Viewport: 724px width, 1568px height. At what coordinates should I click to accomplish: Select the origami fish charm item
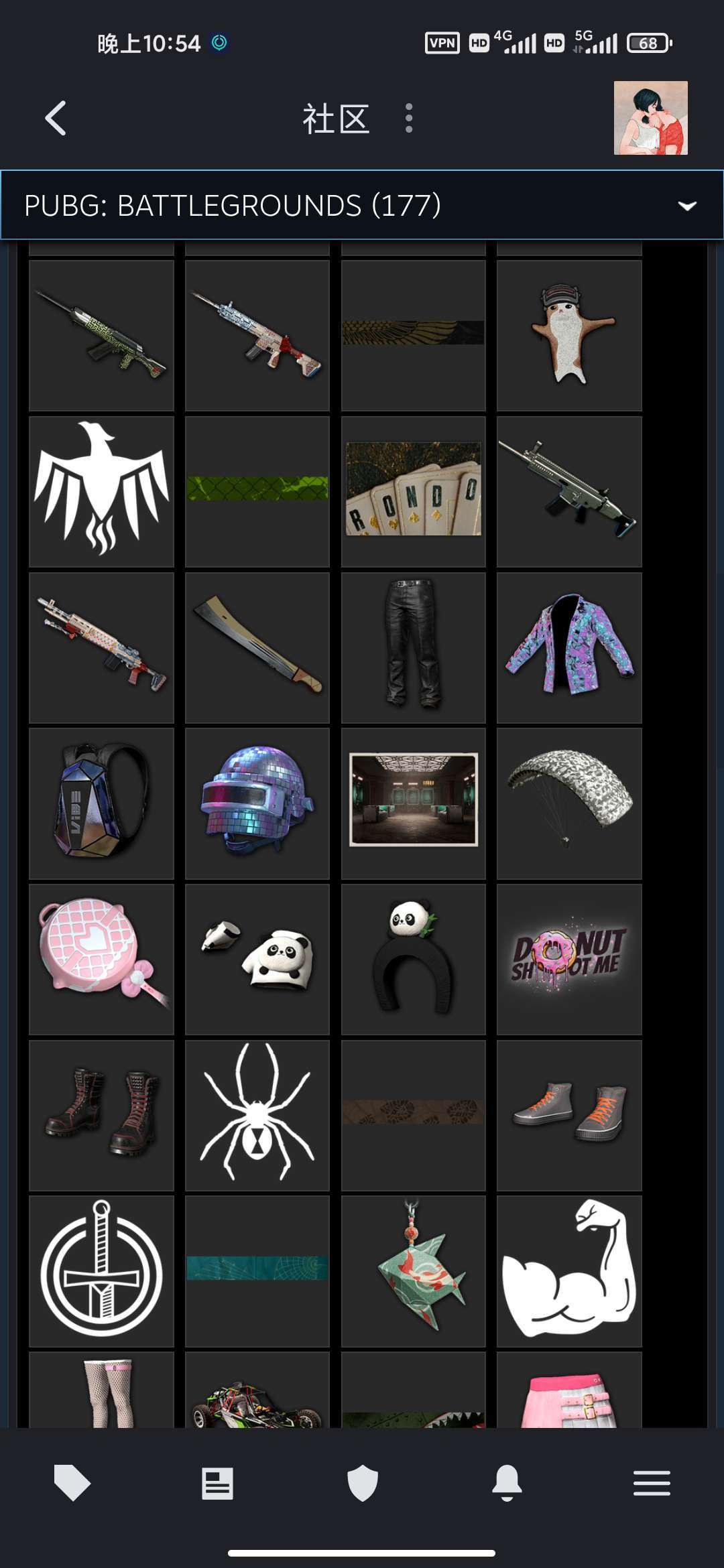414,1271
